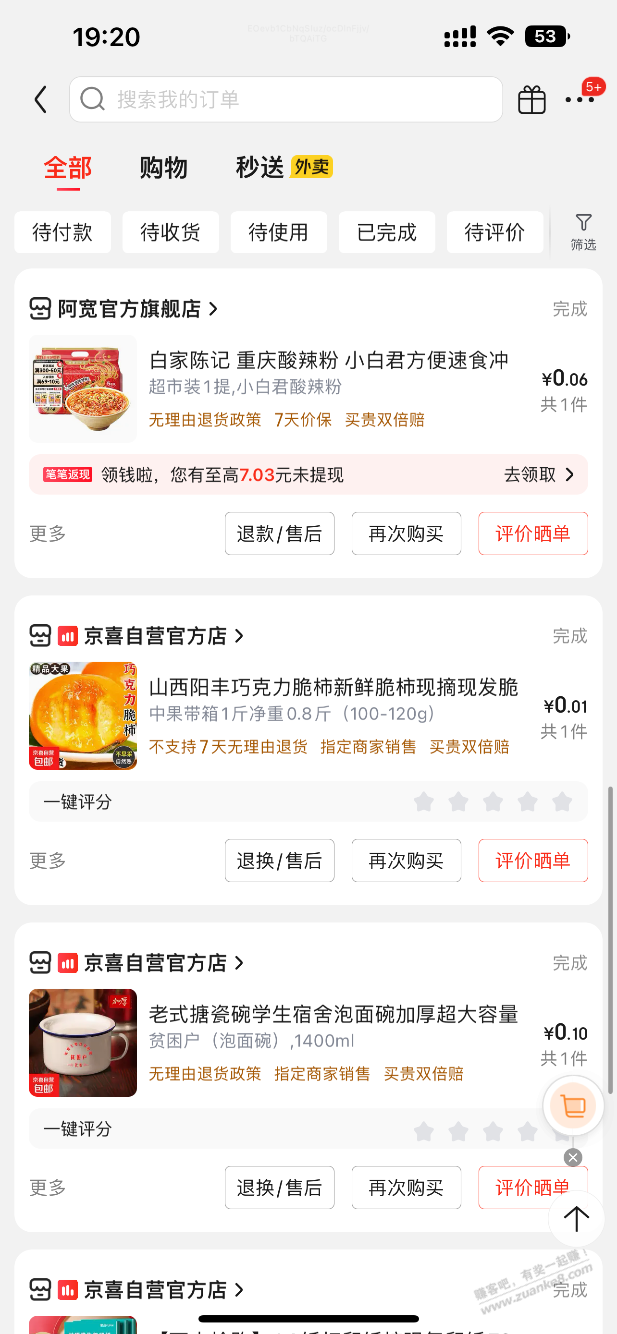Tap 评价晒单 for the 酸辣粉 order
This screenshot has width=617, height=1334.
[532, 534]
